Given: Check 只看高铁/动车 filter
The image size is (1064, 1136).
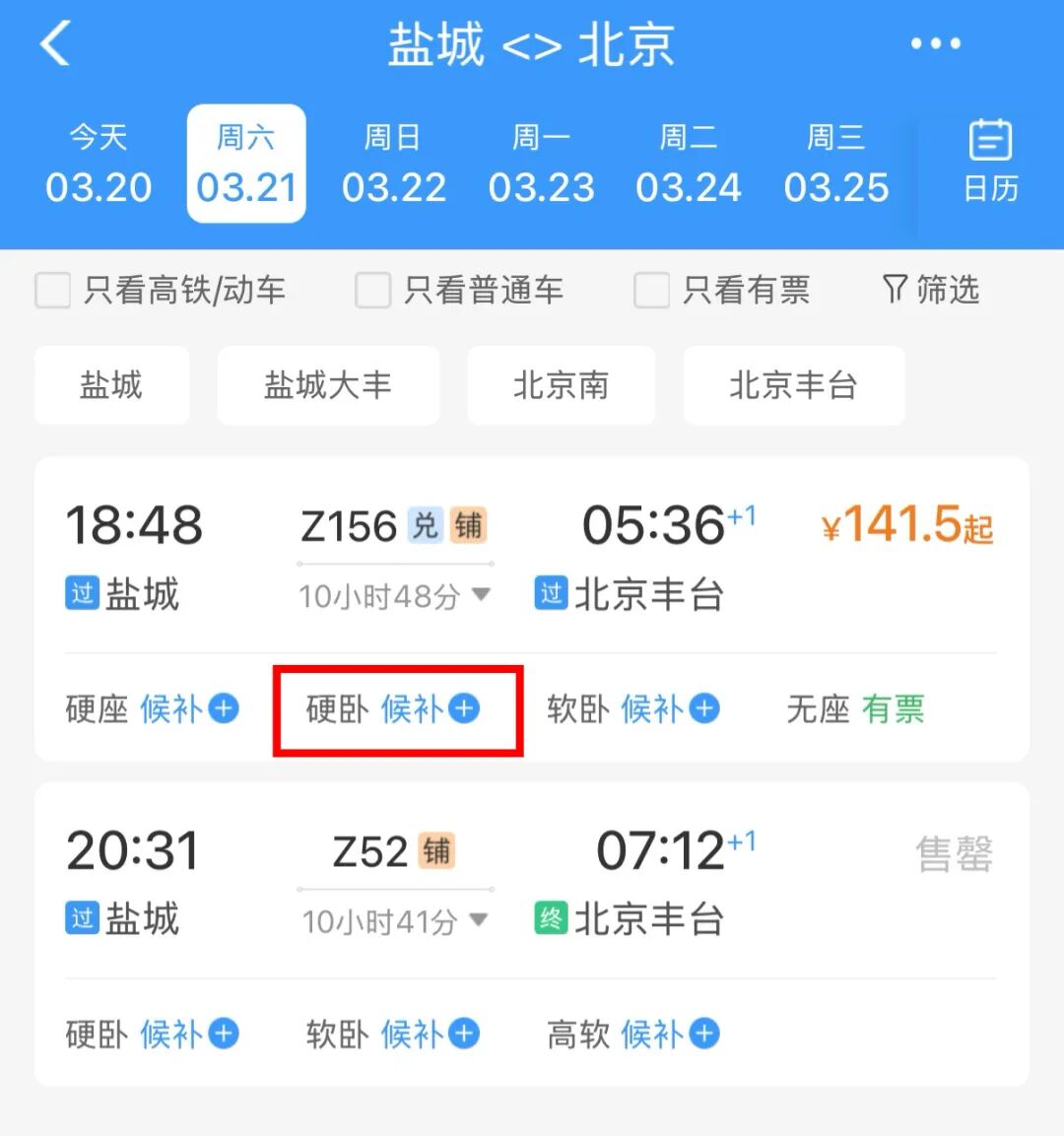Looking at the screenshot, I should (x=53, y=291).
